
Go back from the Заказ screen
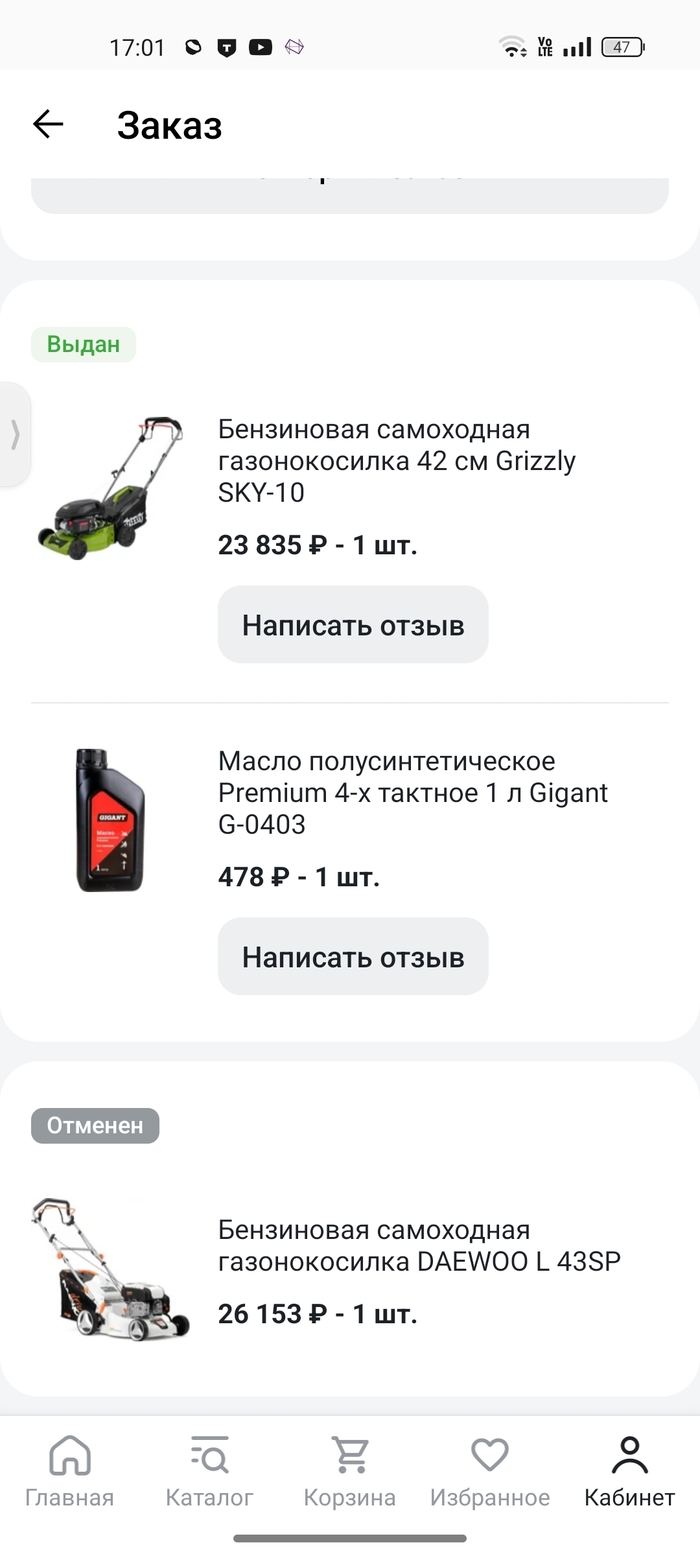point(48,124)
